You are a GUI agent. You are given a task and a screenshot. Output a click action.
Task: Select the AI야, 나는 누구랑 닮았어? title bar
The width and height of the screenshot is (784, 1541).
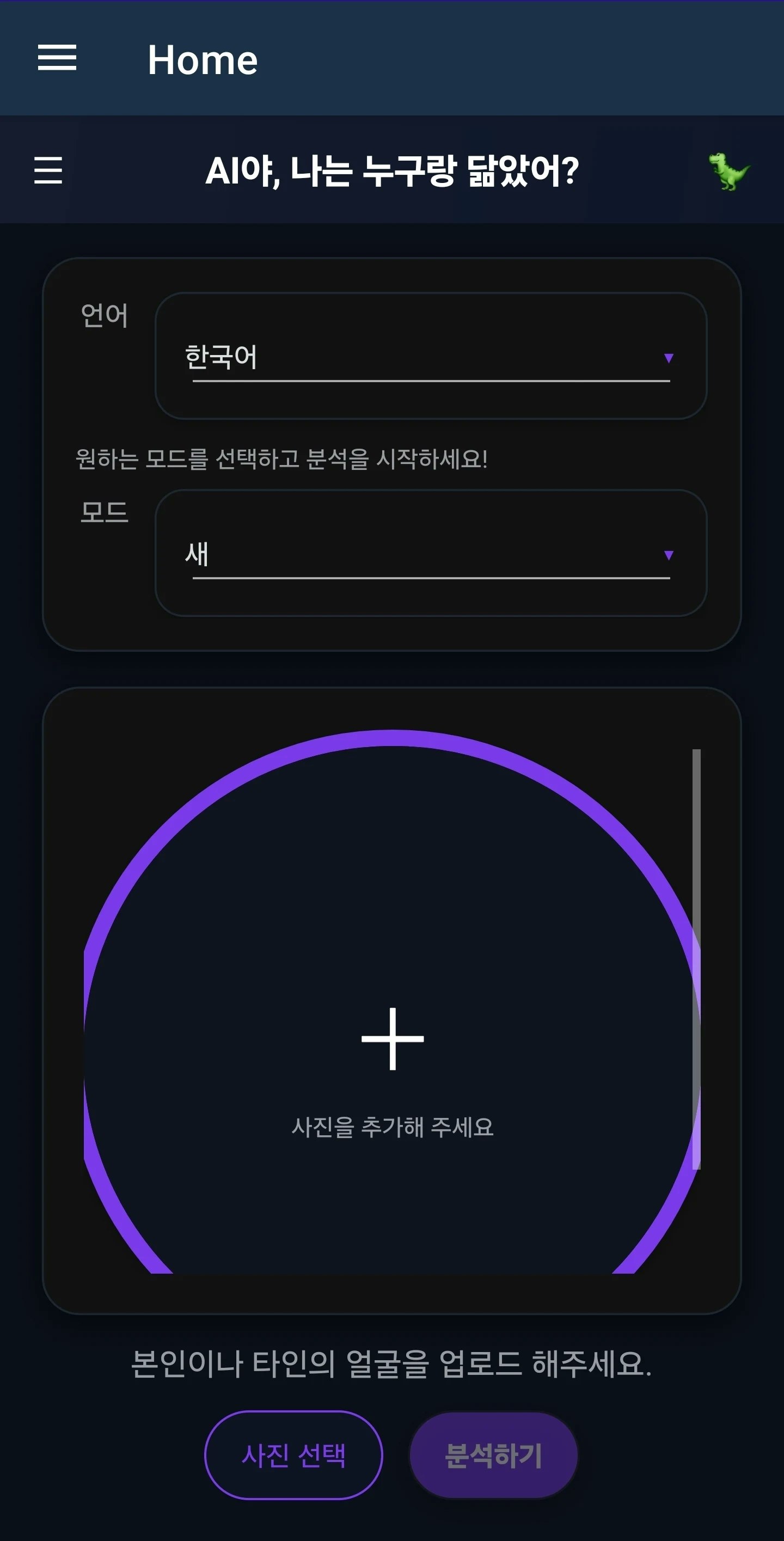(391, 170)
